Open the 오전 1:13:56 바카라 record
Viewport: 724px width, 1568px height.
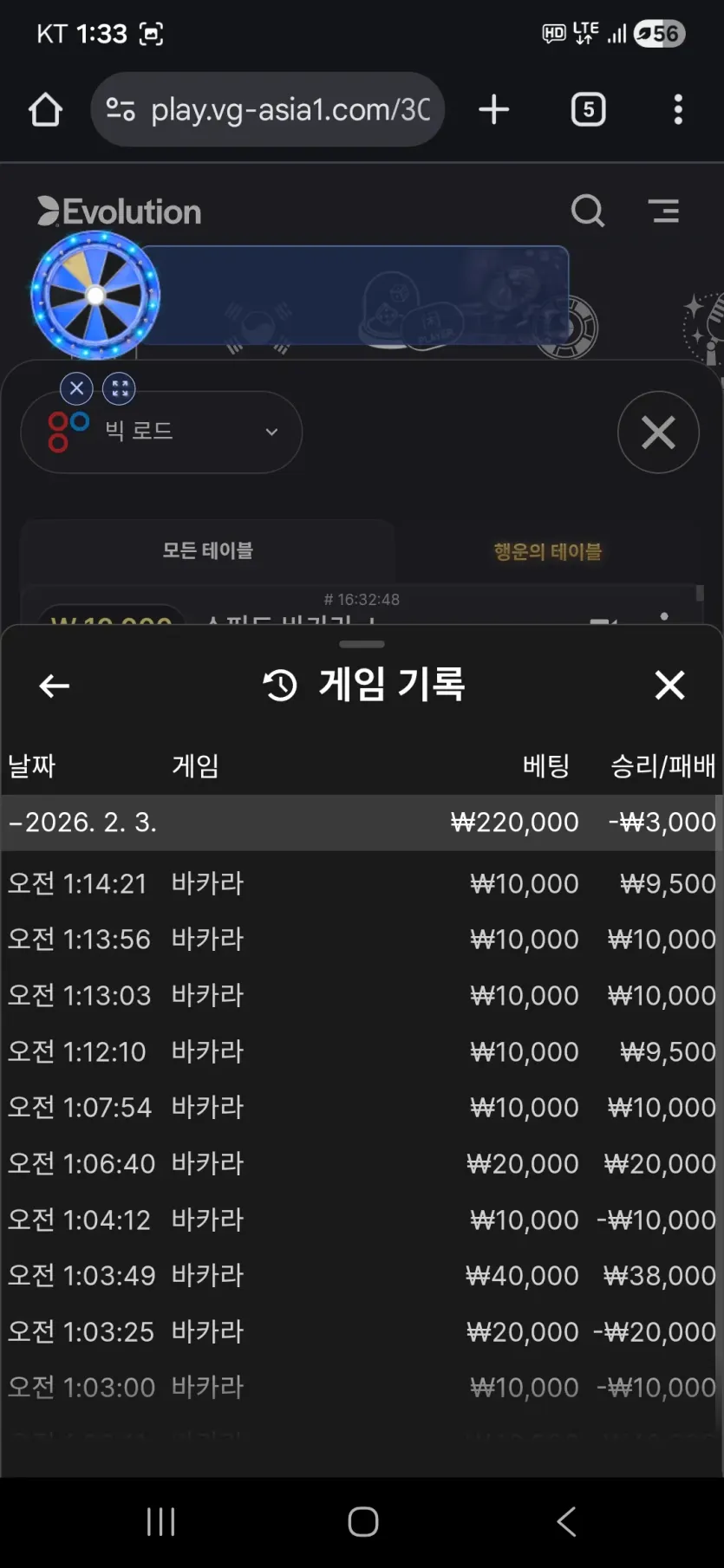[x=362, y=939]
